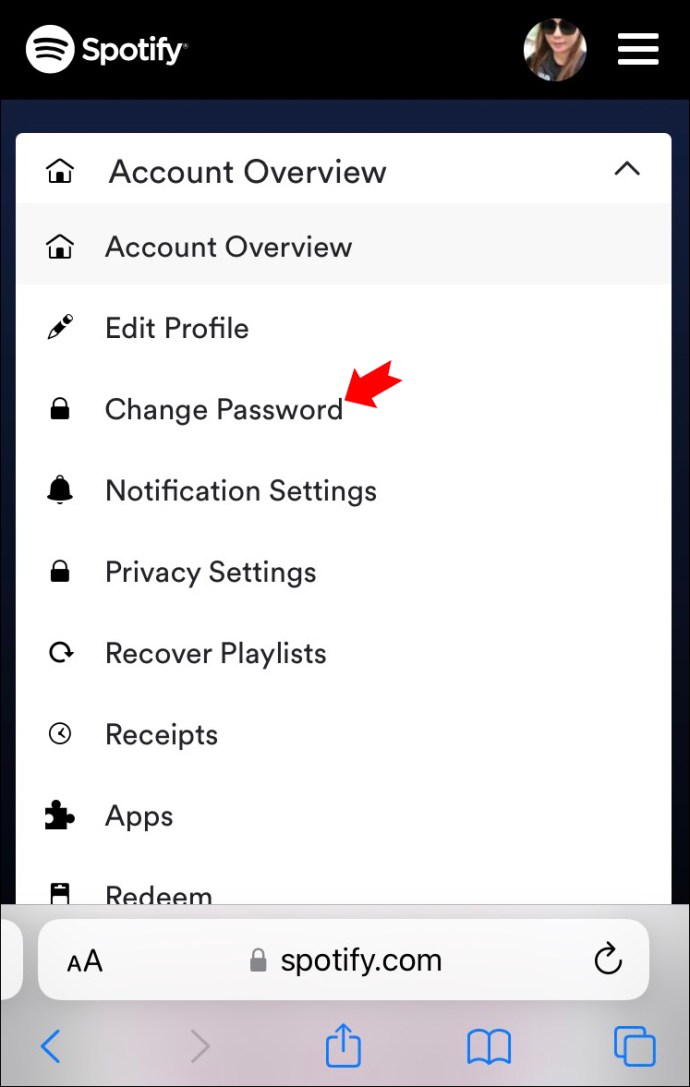Open the Apps section
Screen dimensions: 690x1087
coord(139,816)
